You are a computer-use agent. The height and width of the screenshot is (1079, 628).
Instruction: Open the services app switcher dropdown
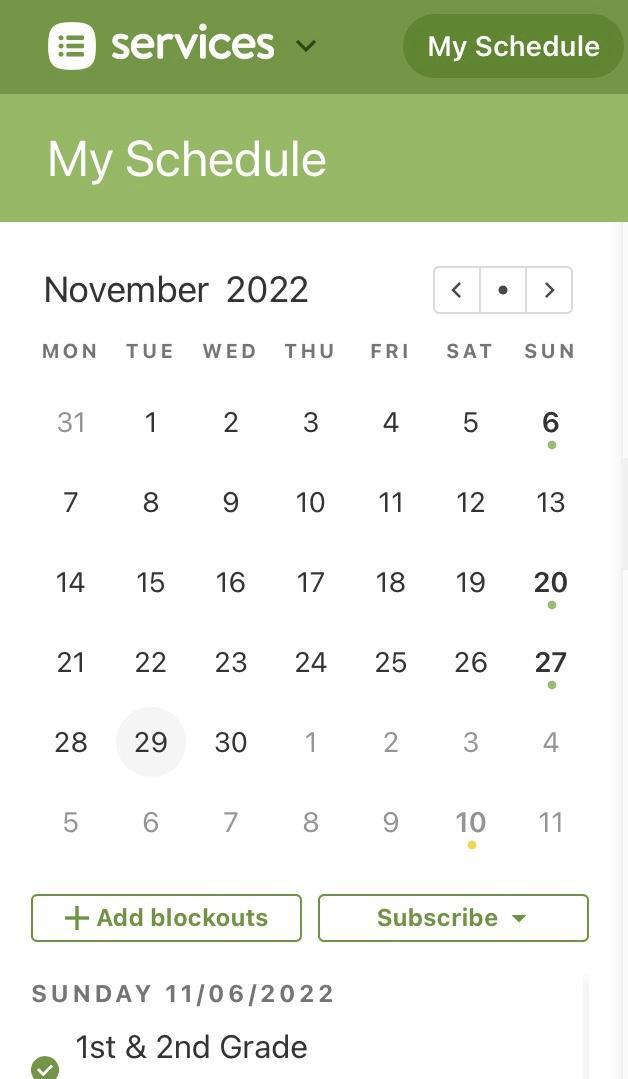pyautogui.click(x=306, y=46)
